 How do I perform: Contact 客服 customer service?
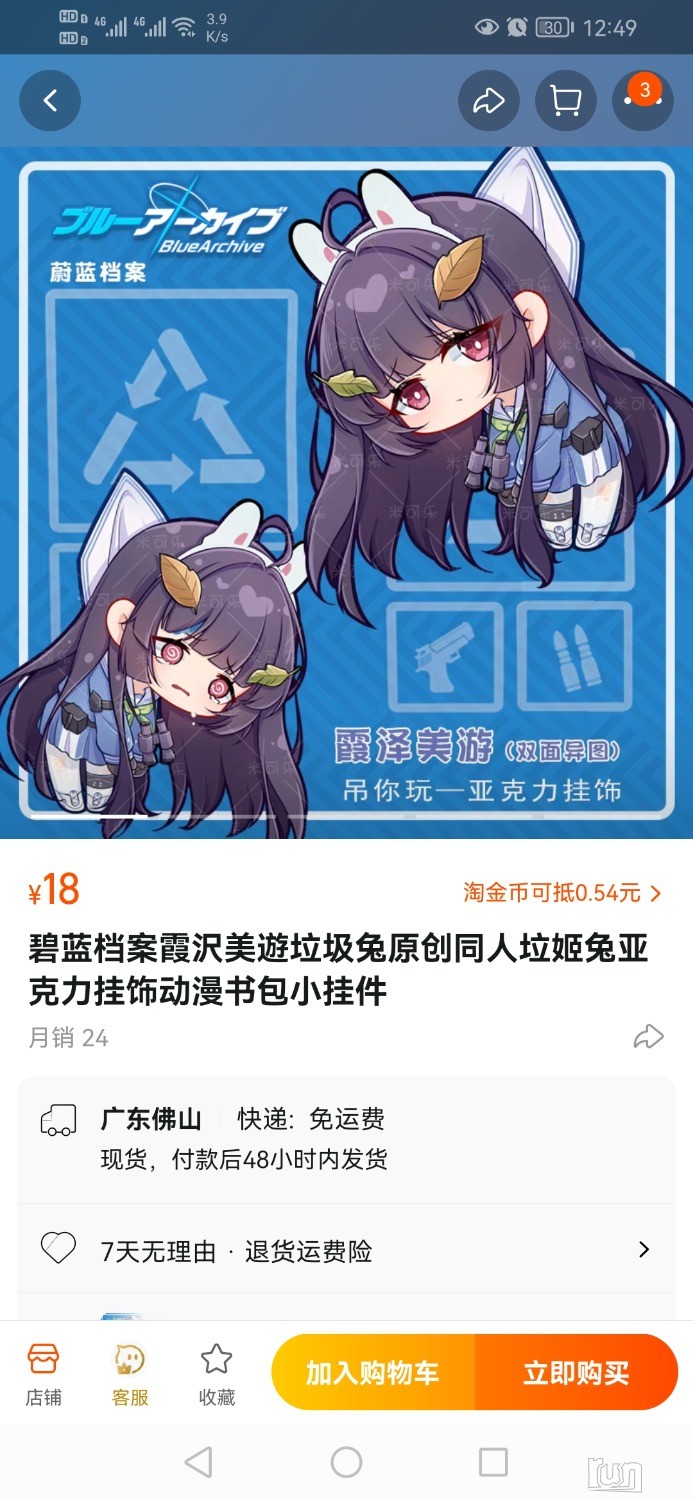(130, 1375)
